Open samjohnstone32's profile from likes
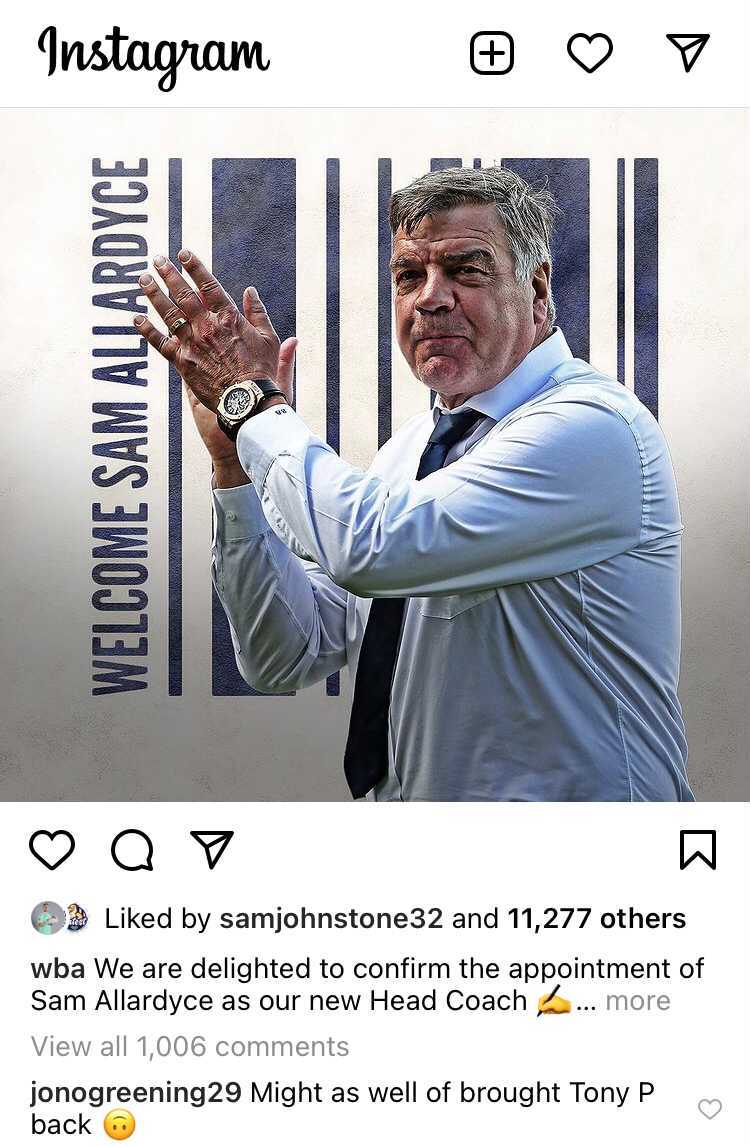Screen dimensions: 750x1146 (330, 919)
